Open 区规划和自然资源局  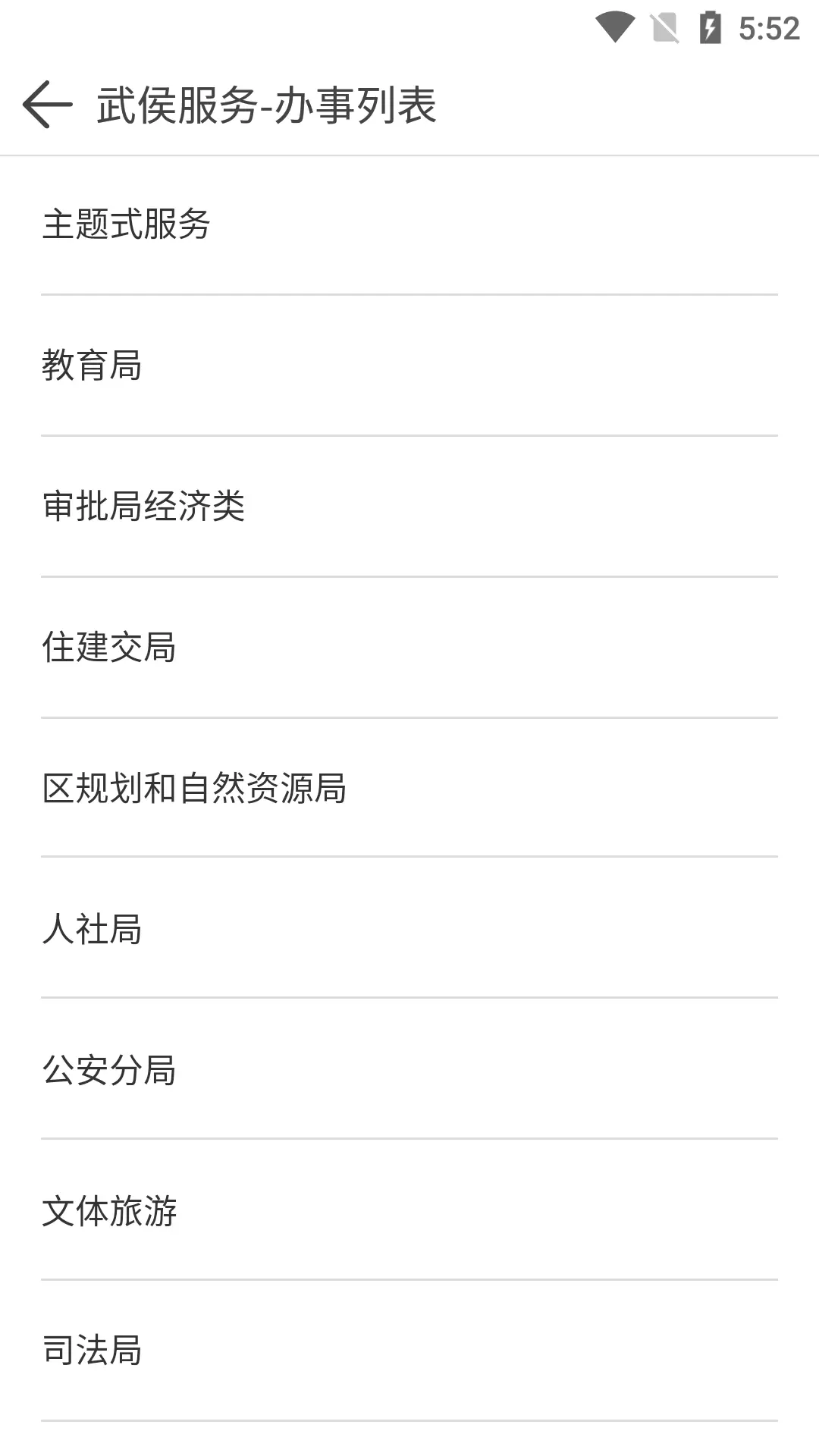tap(409, 788)
